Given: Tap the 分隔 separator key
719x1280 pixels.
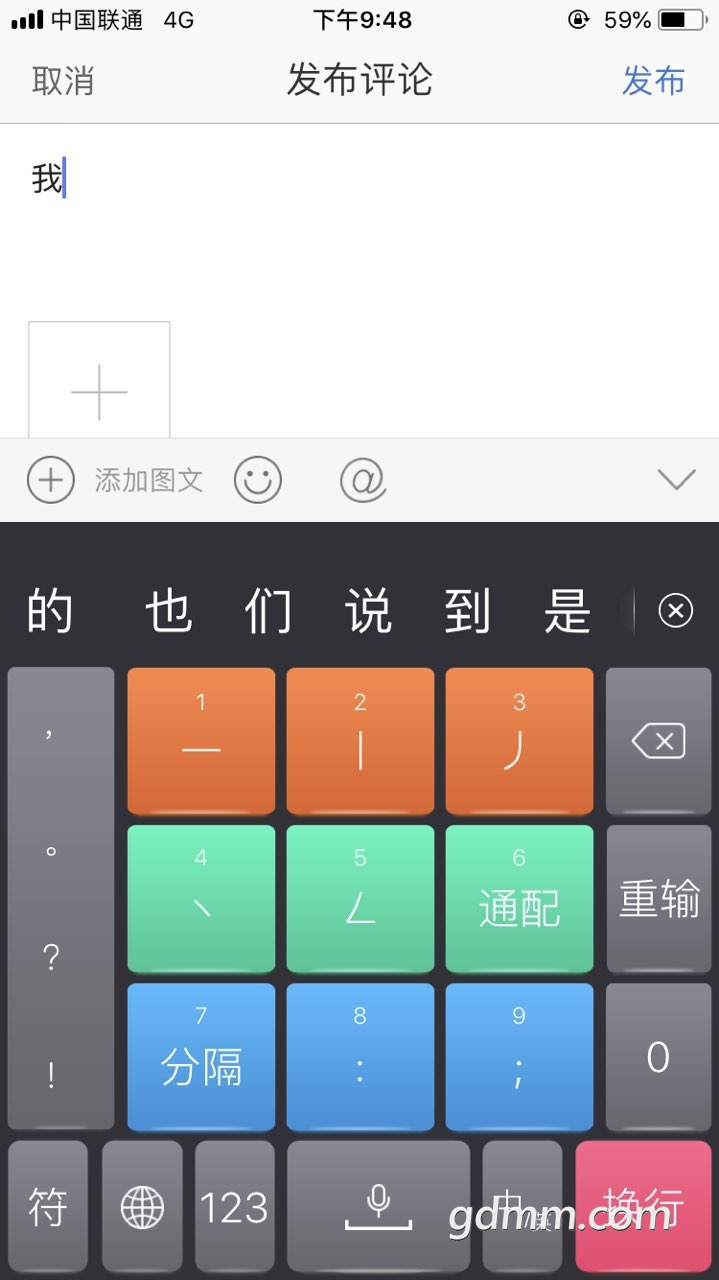Looking at the screenshot, I should pos(201,1056).
